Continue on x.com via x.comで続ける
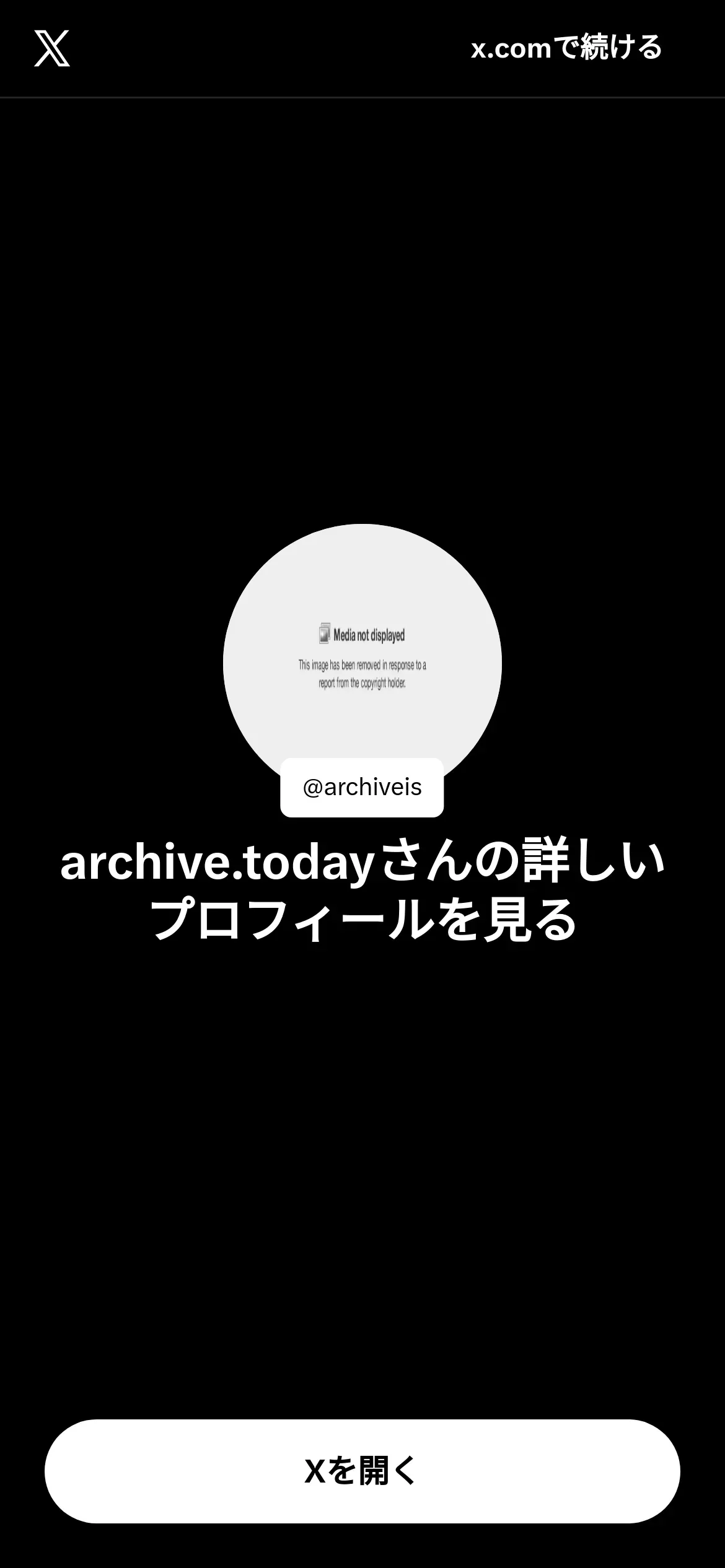725x1568 pixels. [566, 48]
